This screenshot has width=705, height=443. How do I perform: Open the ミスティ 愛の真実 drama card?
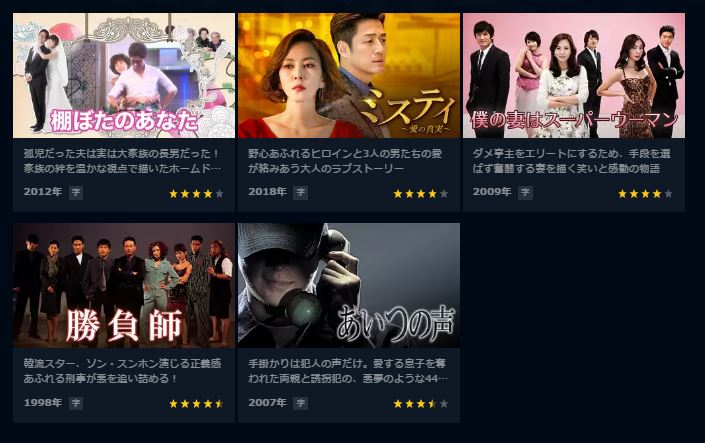point(349,76)
